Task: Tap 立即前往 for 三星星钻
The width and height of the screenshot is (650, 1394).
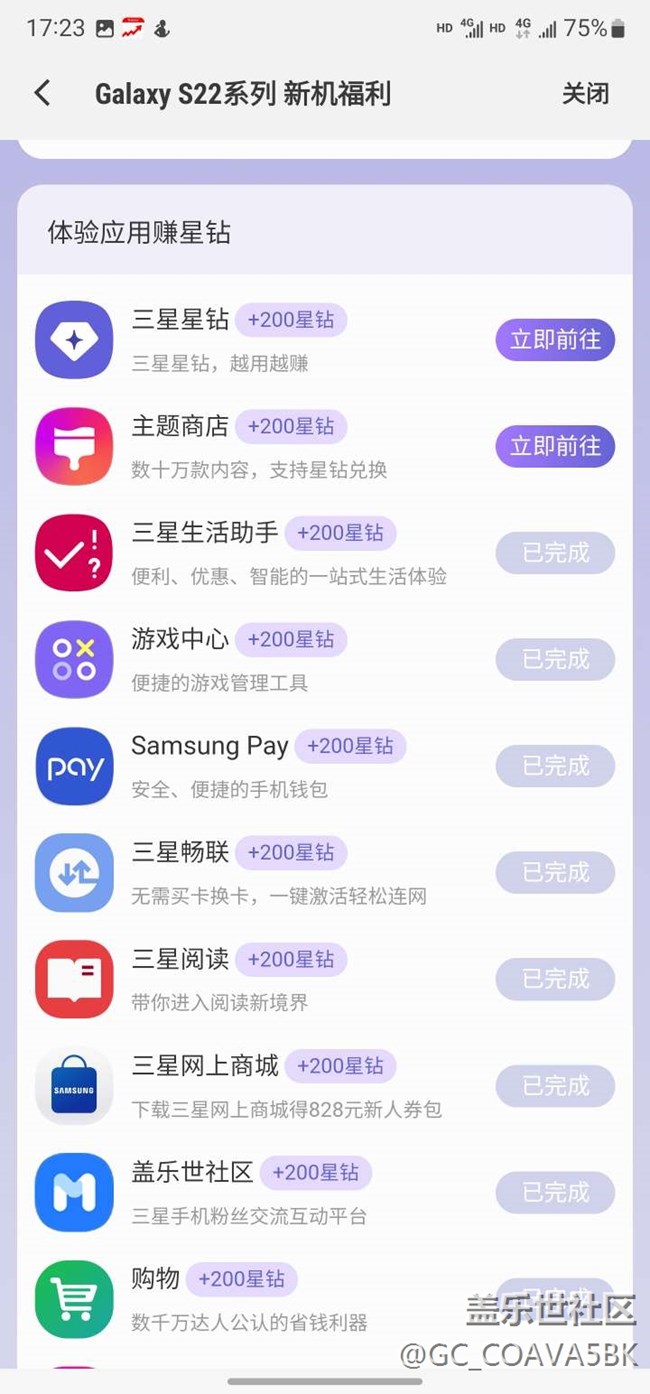Action: pyautogui.click(x=555, y=340)
